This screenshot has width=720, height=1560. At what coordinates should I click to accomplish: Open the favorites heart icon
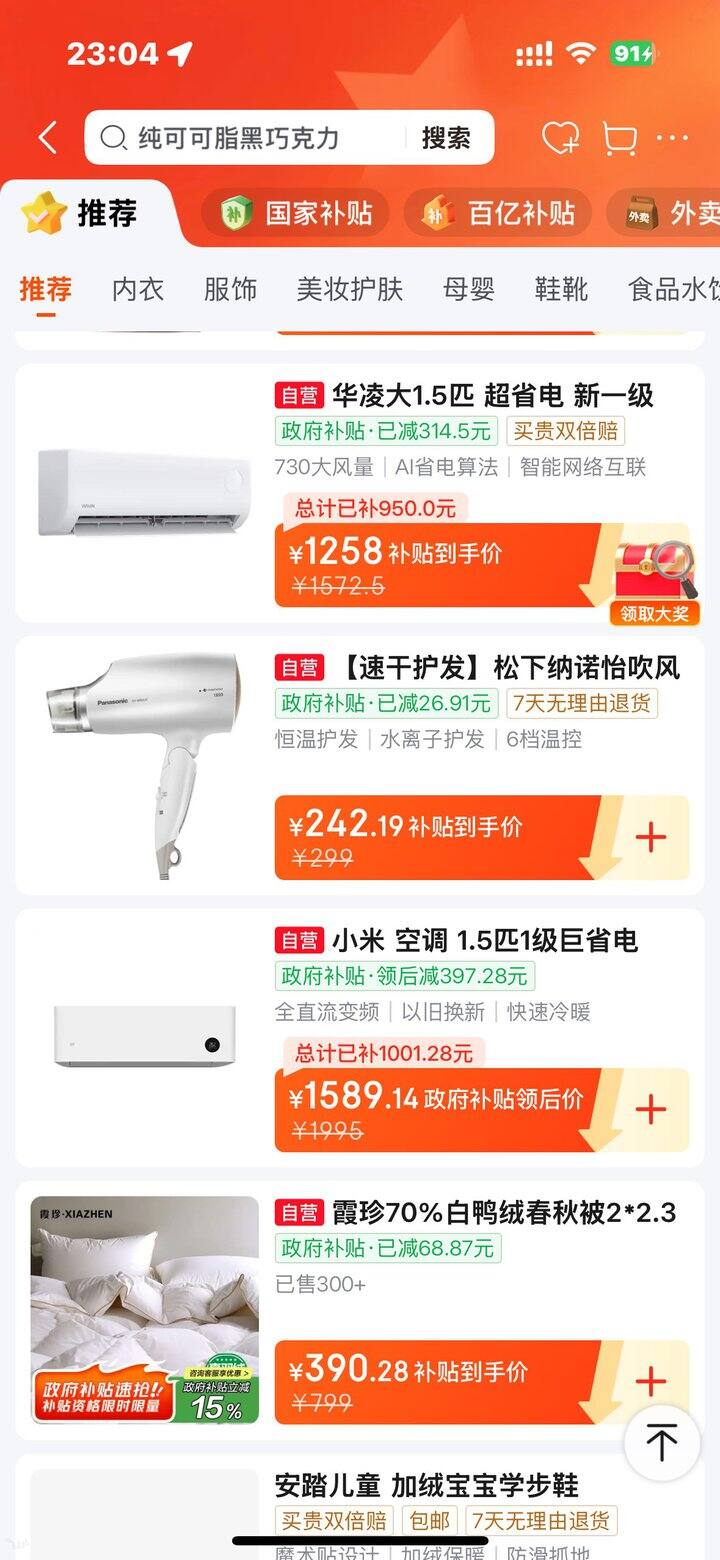[560, 139]
